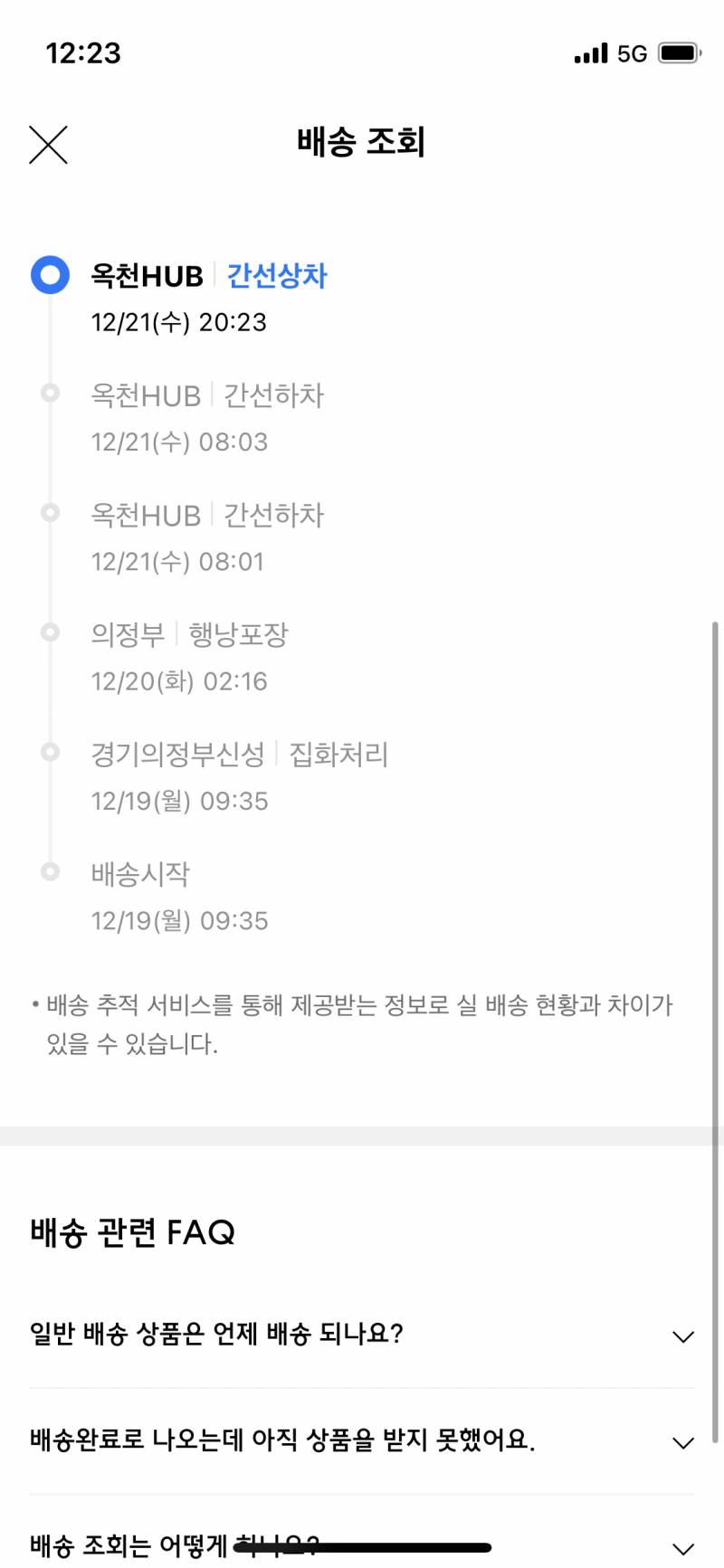Click the 5G network indicator
Viewport: 724px width, 1568px height.
pos(633,53)
